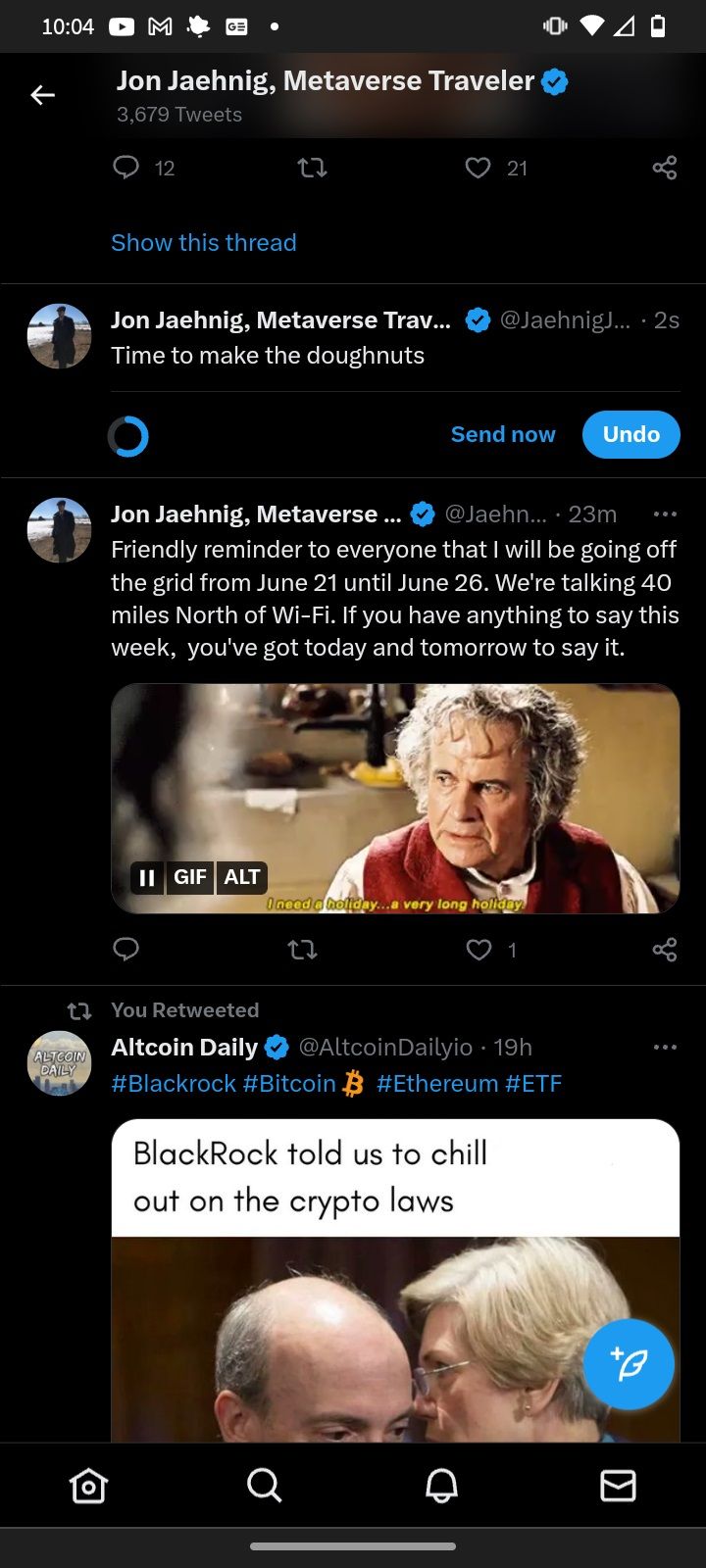Tap Send now for the doughnuts tweet

pos(502,434)
